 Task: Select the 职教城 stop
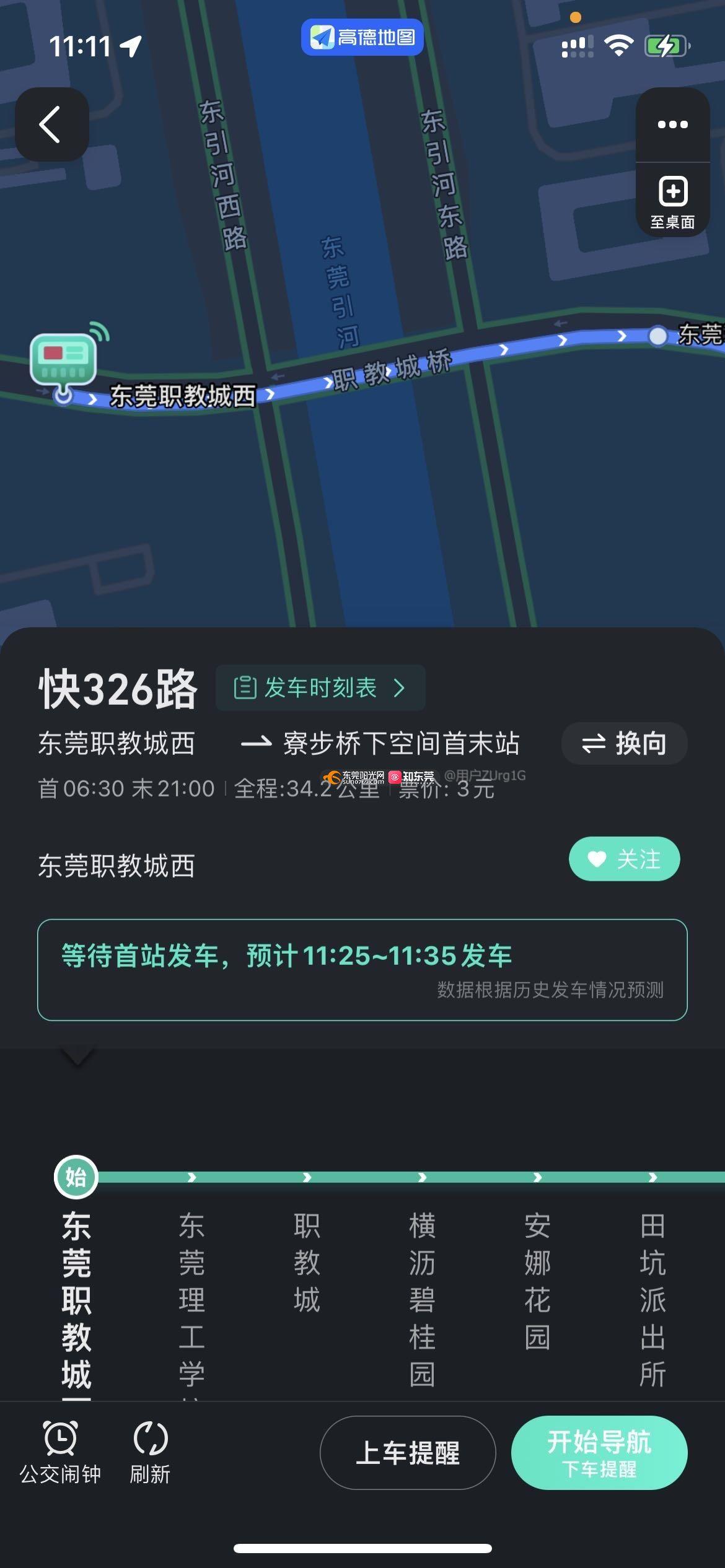click(307, 1263)
